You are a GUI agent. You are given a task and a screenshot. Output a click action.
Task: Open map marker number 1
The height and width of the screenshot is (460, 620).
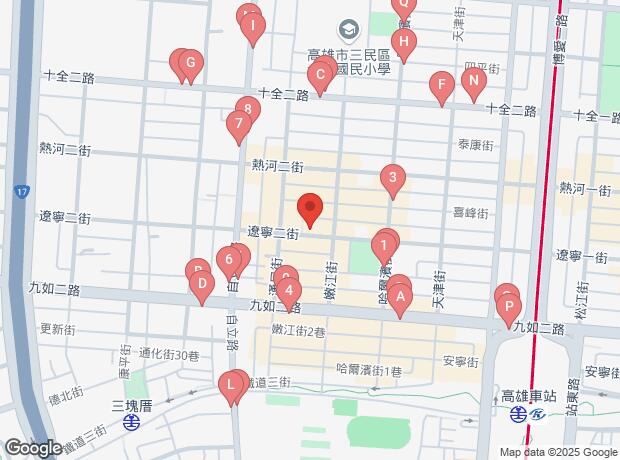coord(383,245)
